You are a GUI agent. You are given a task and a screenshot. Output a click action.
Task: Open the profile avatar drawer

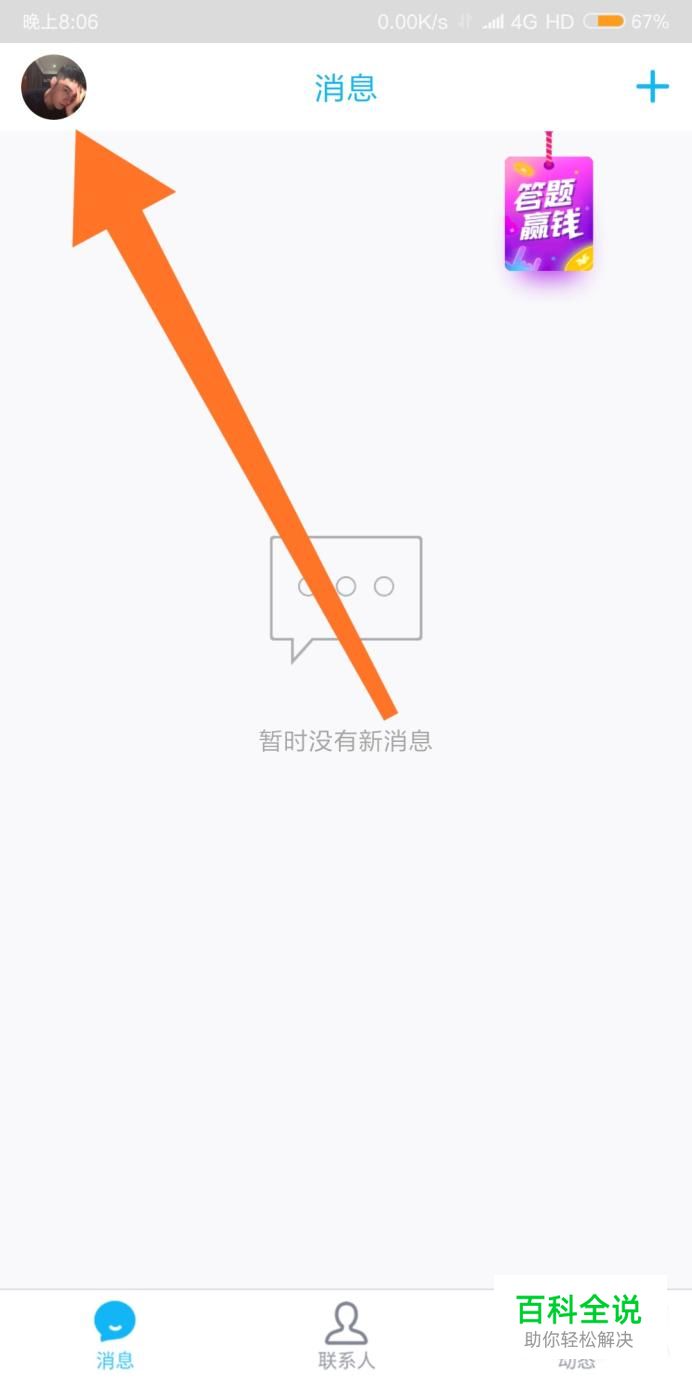(54, 87)
